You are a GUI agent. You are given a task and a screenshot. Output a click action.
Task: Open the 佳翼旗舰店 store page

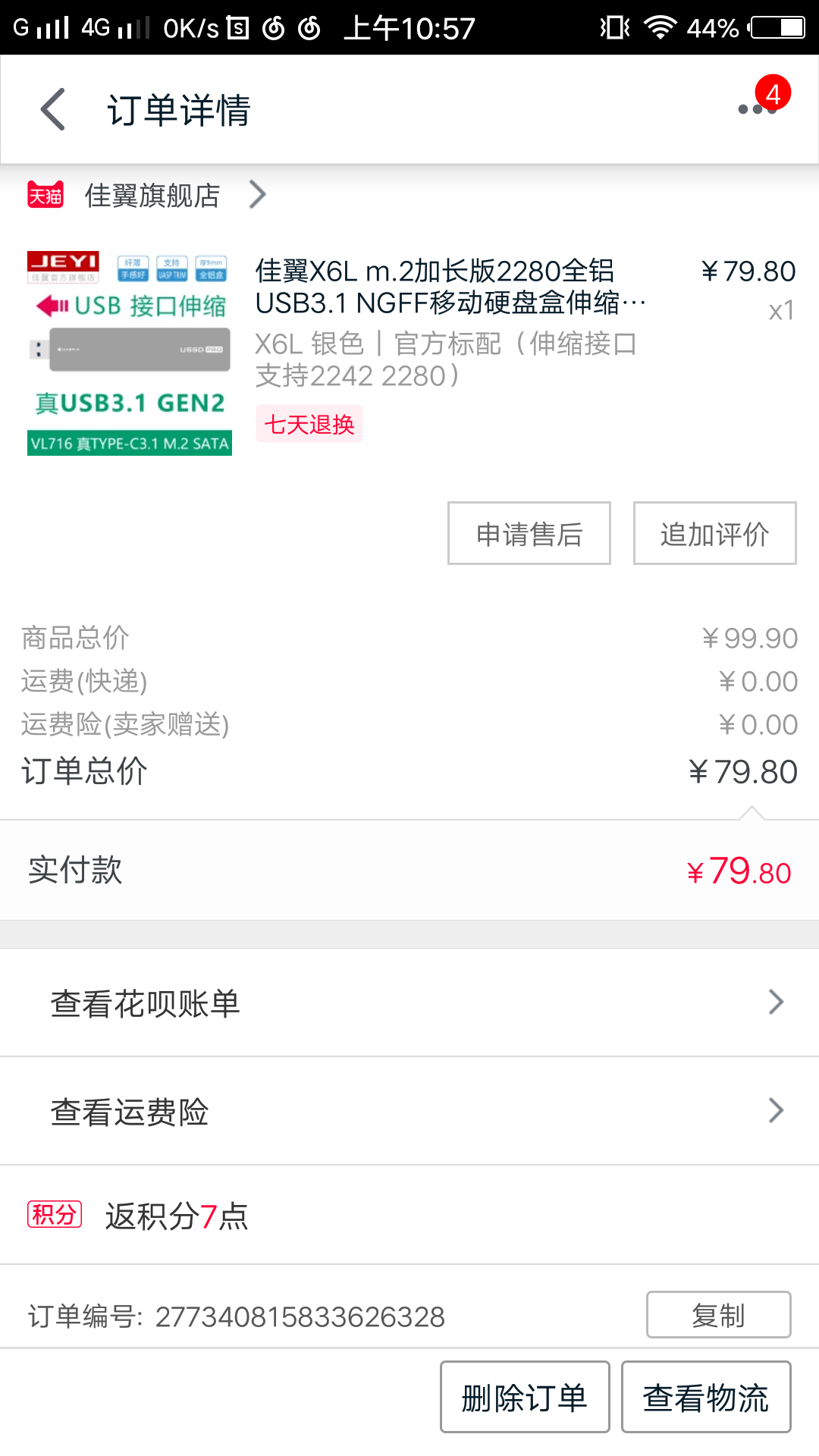152,196
